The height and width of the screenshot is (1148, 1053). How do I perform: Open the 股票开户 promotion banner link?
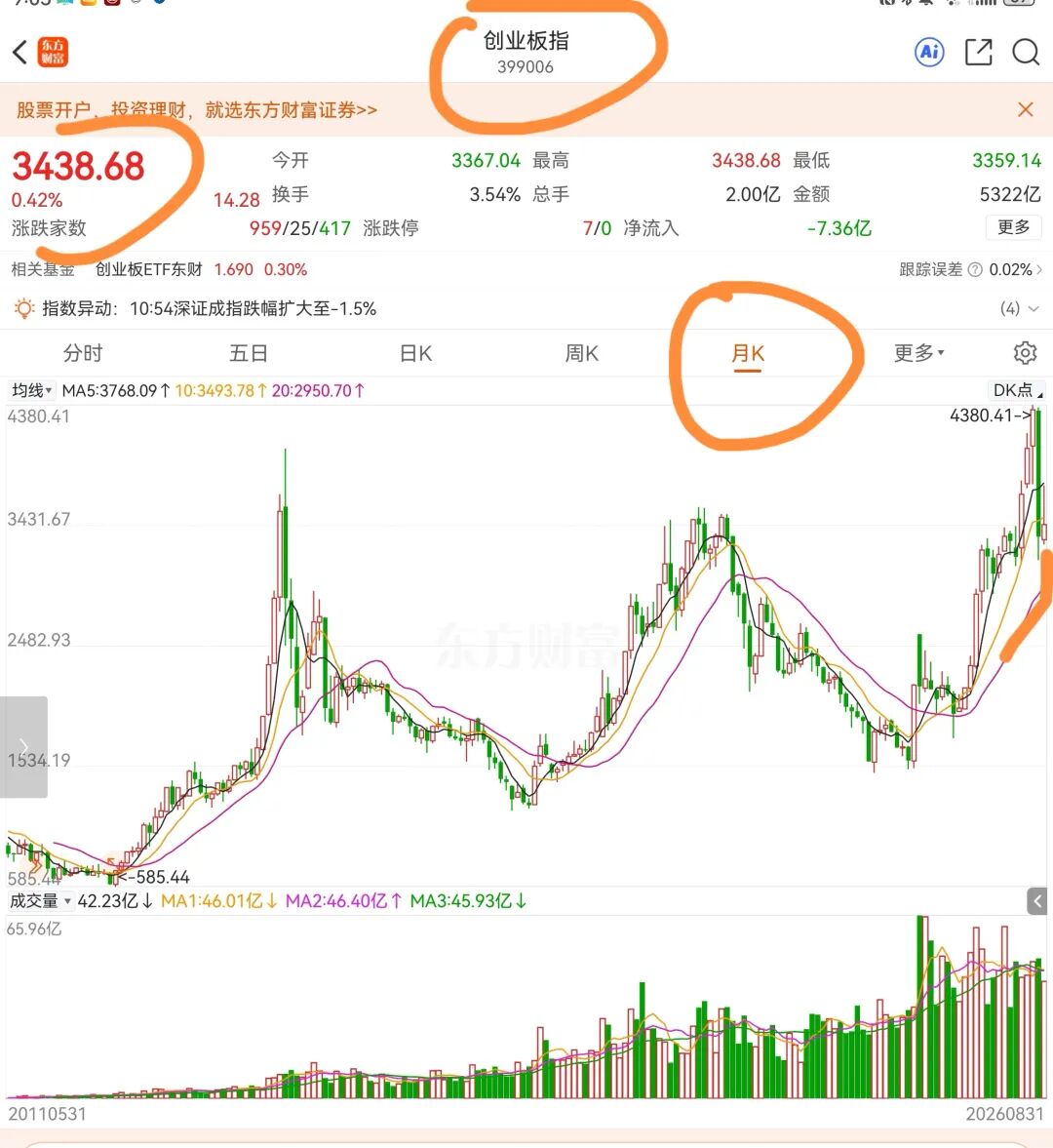197,110
